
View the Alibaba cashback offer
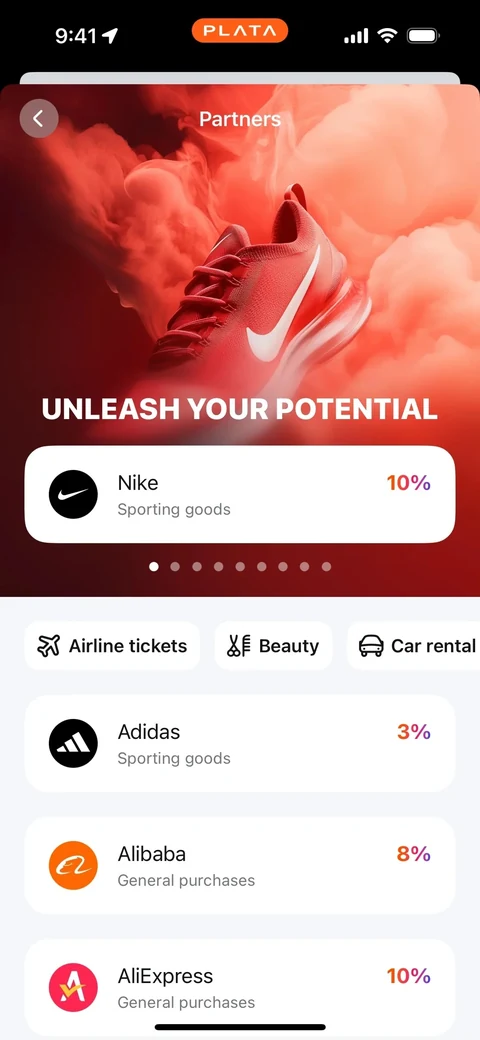[240, 866]
